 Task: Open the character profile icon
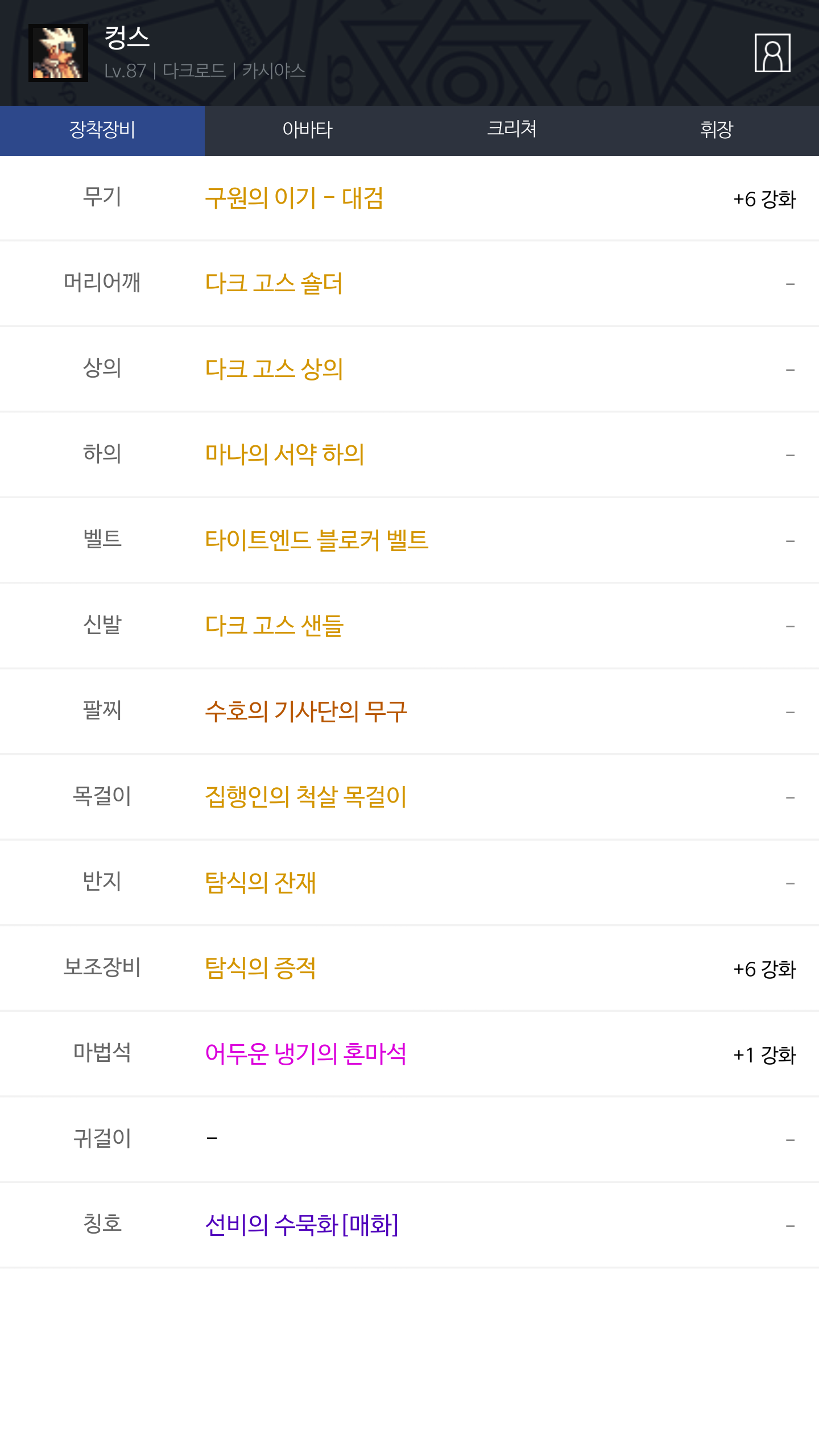[772, 53]
